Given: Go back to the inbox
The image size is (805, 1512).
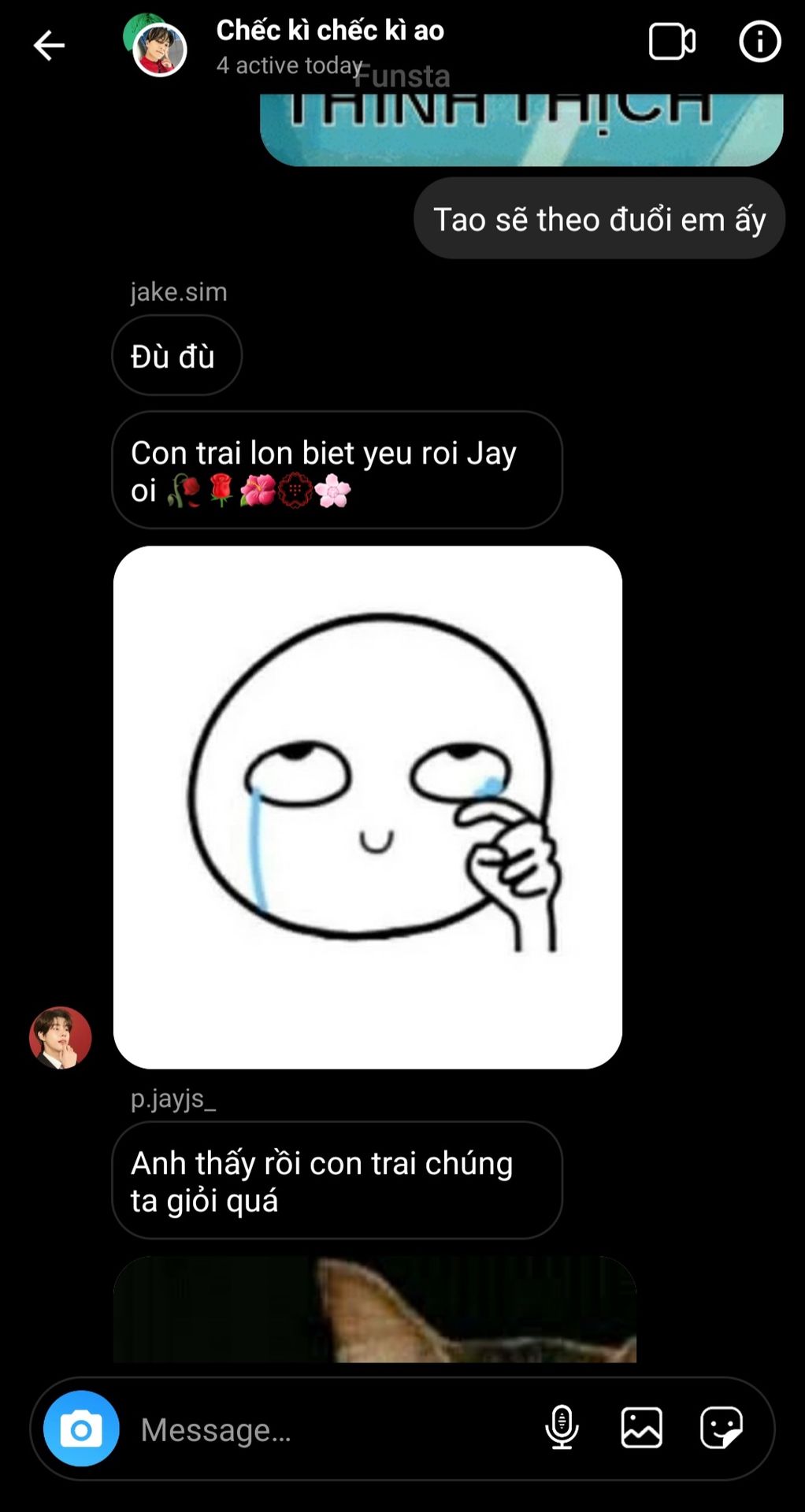Looking at the screenshot, I should click(x=49, y=45).
